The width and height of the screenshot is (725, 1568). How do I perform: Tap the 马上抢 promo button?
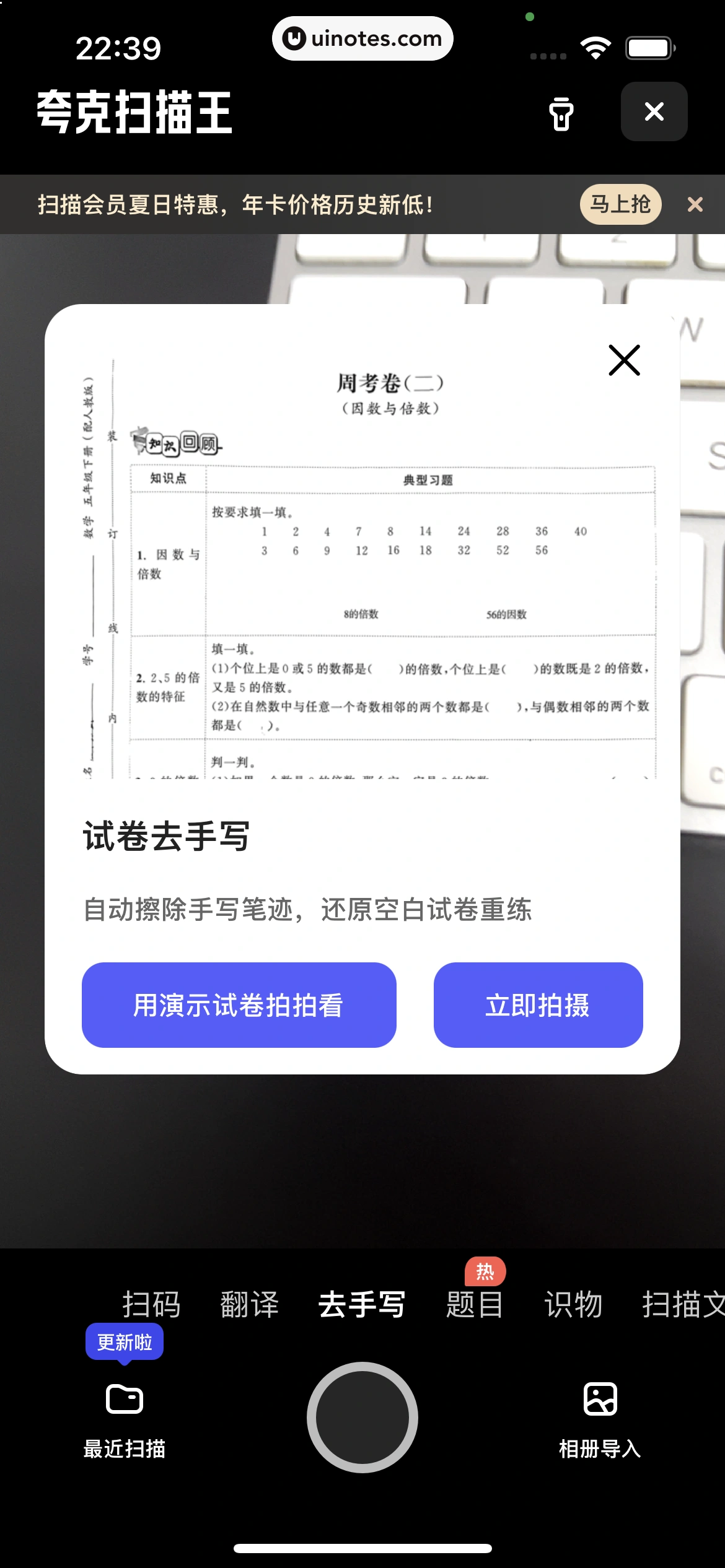(x=620, y=204)
